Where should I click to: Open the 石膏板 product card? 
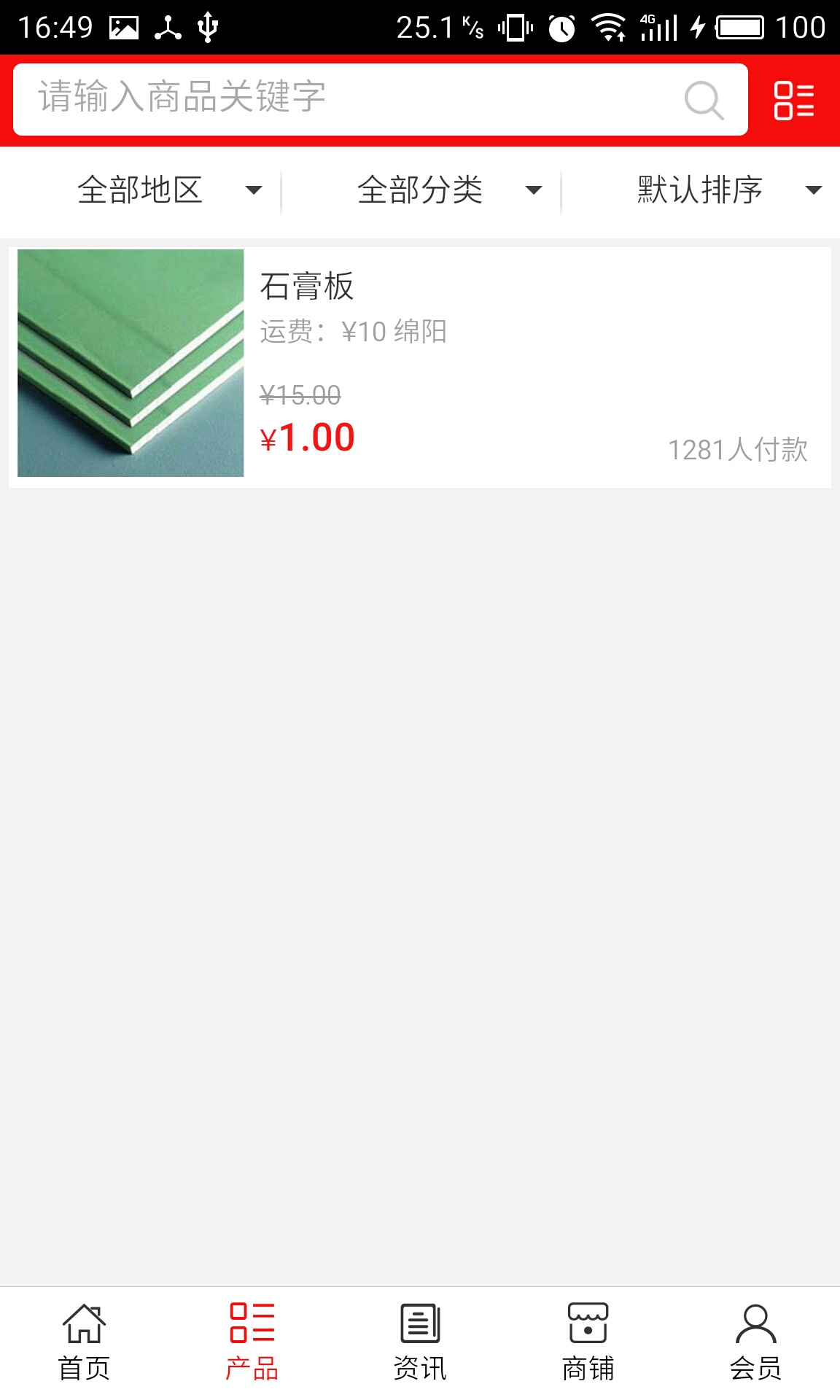420,365
